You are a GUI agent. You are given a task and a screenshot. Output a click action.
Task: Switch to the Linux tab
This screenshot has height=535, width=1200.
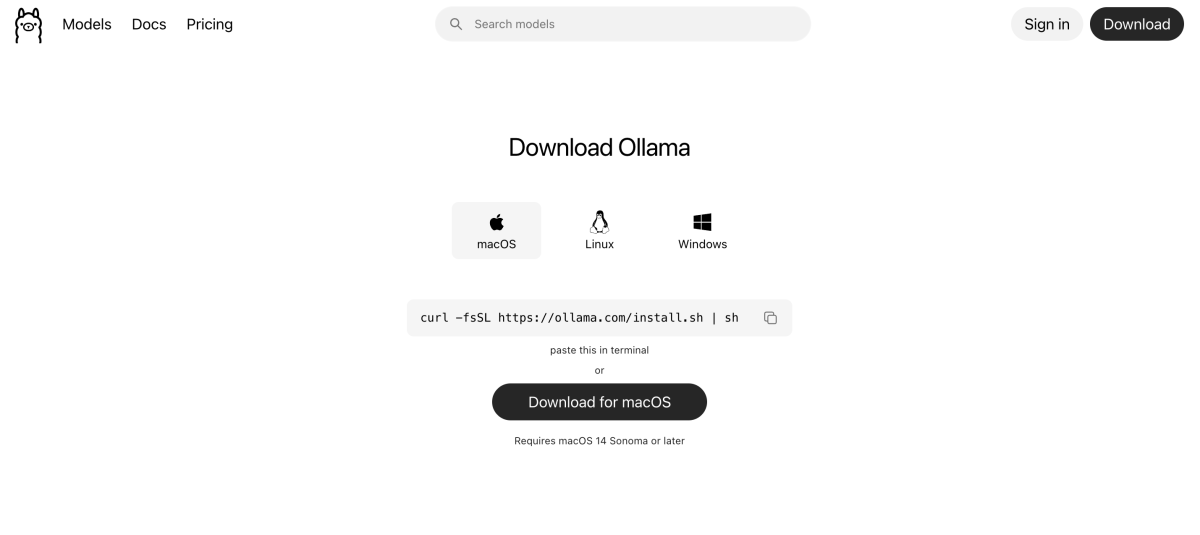(599, 231)
